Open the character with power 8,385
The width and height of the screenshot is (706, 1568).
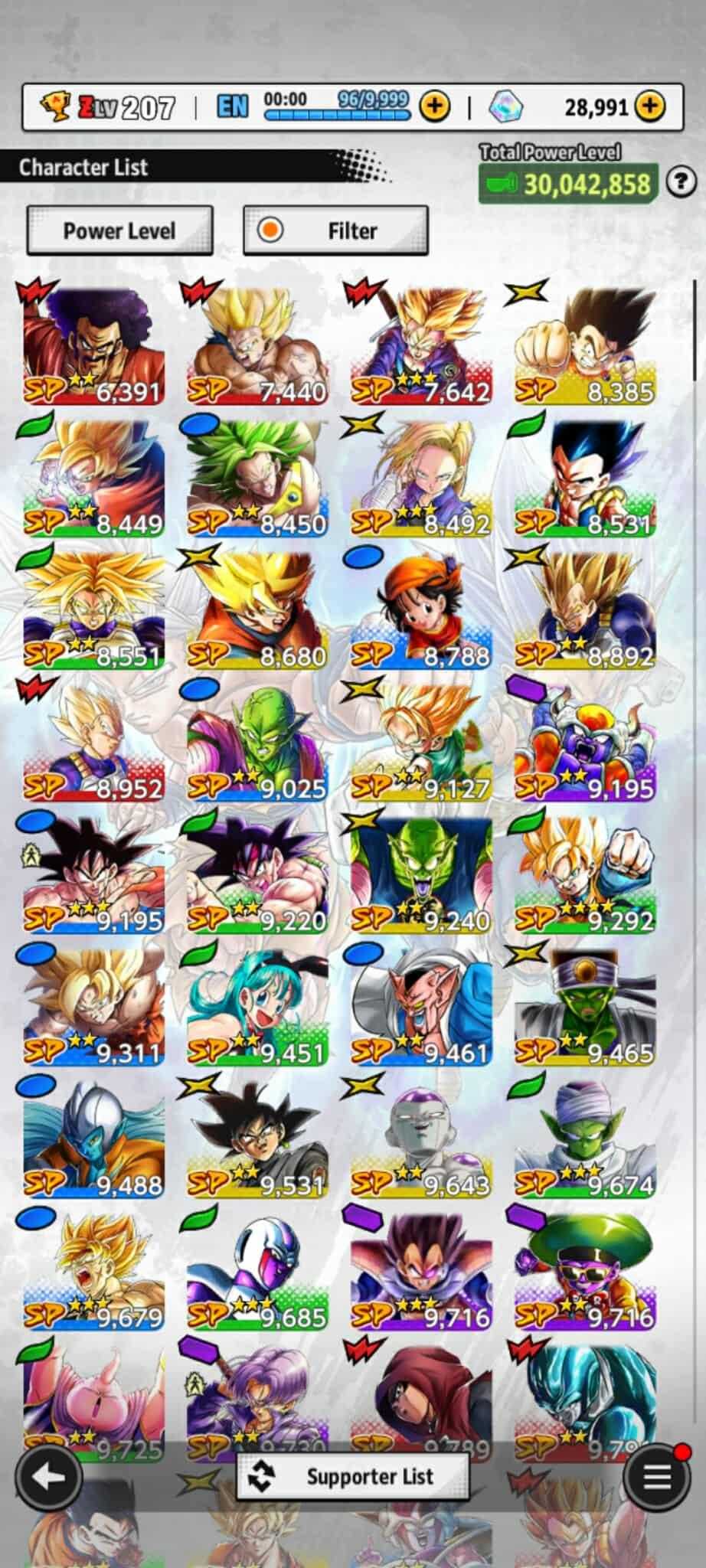click(585, 346)
